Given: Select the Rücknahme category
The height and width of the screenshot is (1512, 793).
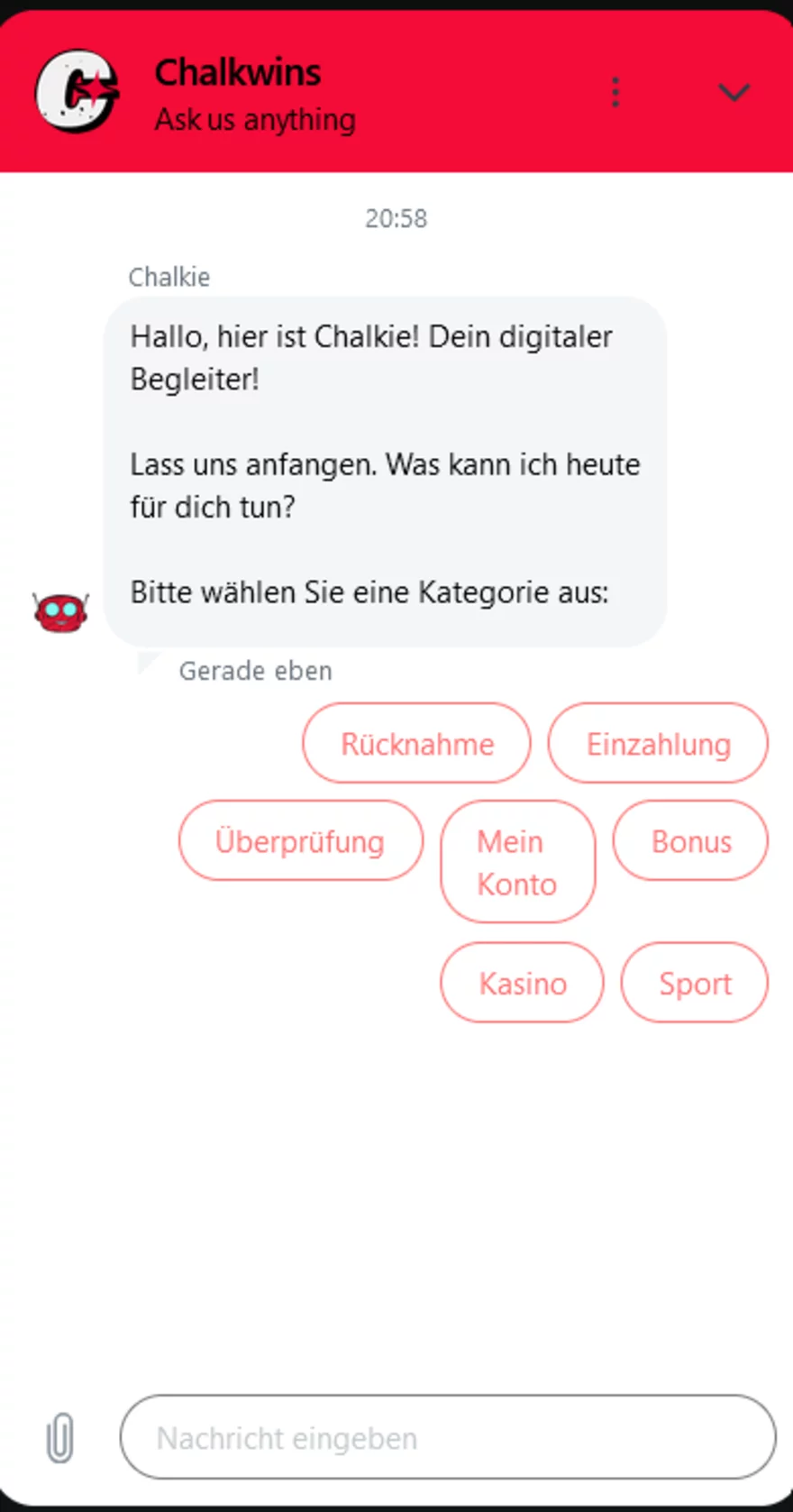Looking at the screenshot, I should (416, 744).
